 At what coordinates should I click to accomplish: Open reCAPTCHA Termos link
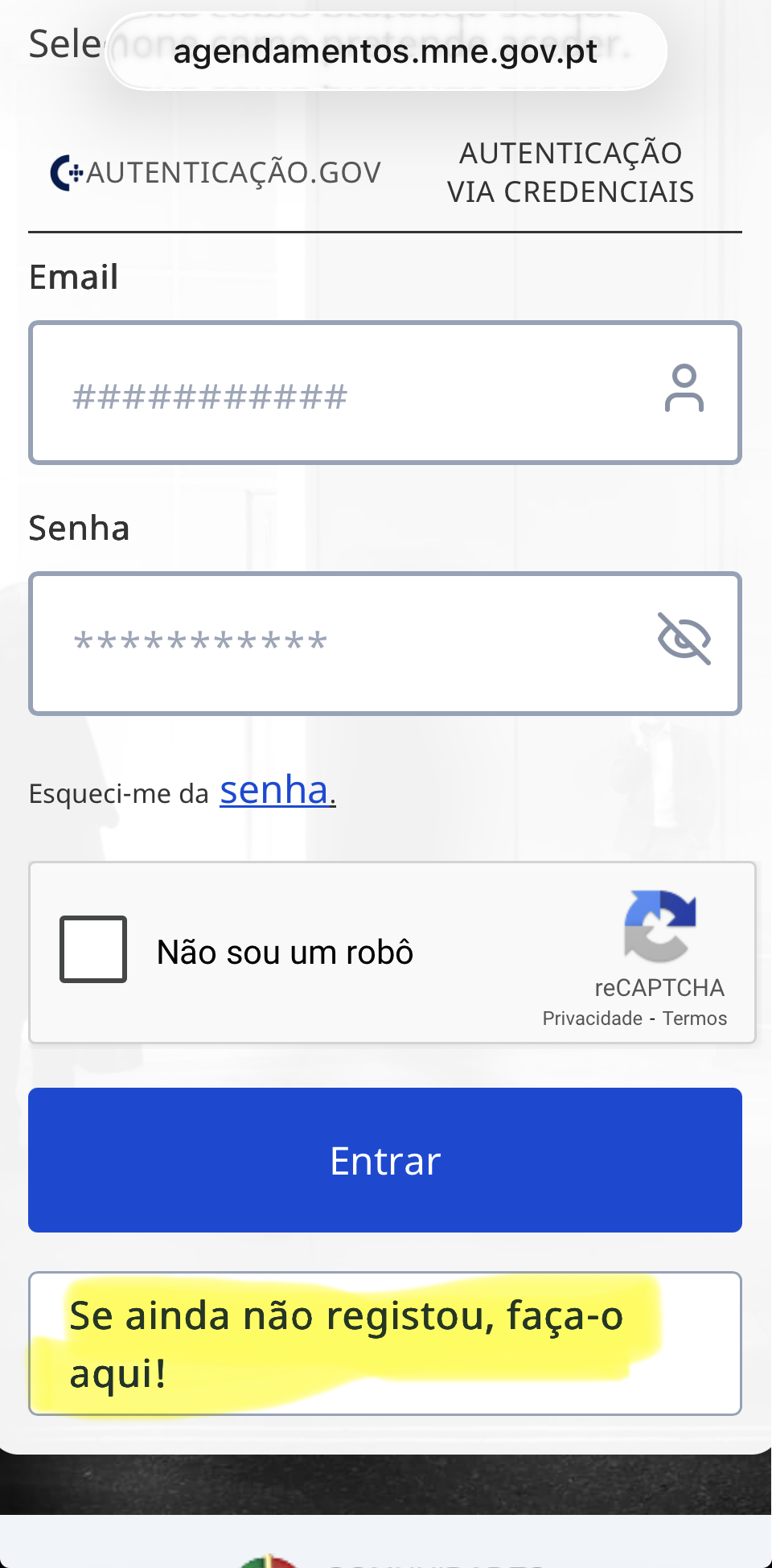[x=695, y=1019]
